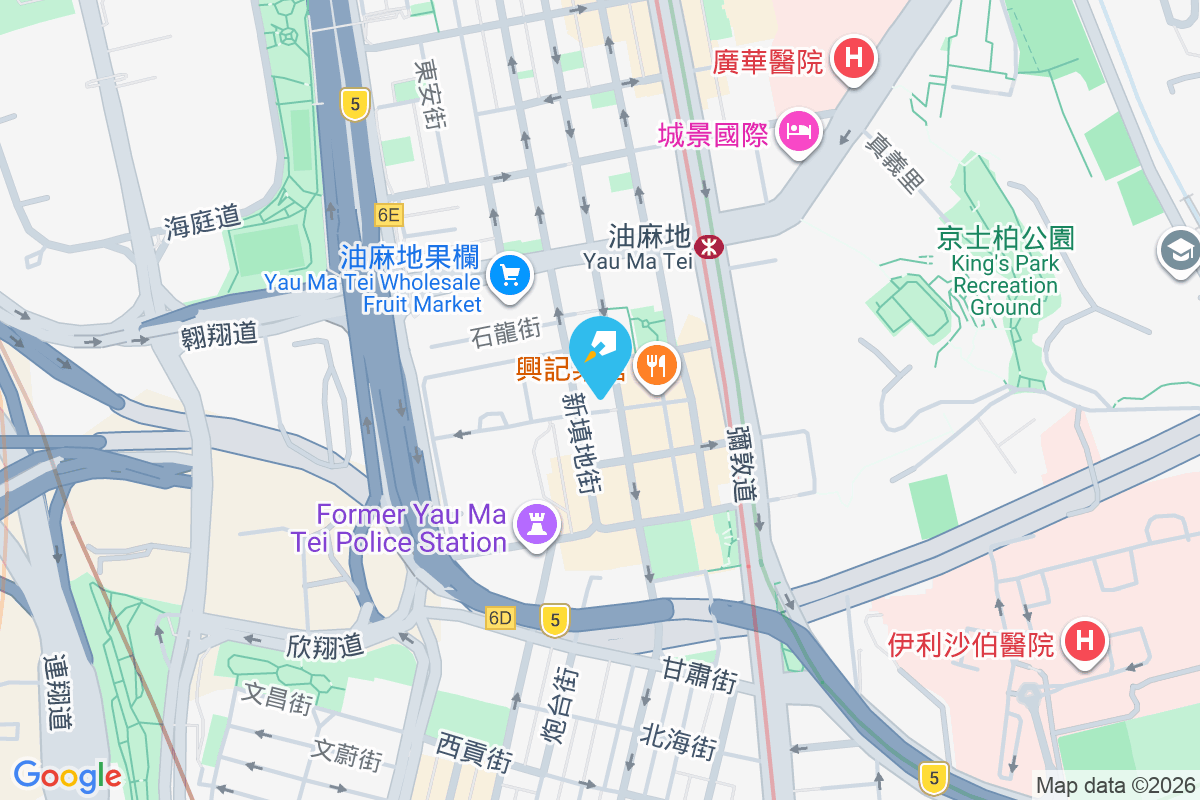Tap the Yau Ma Tei MTR station icon
This screenshot has width=1200, height=800.
point(711,245)
